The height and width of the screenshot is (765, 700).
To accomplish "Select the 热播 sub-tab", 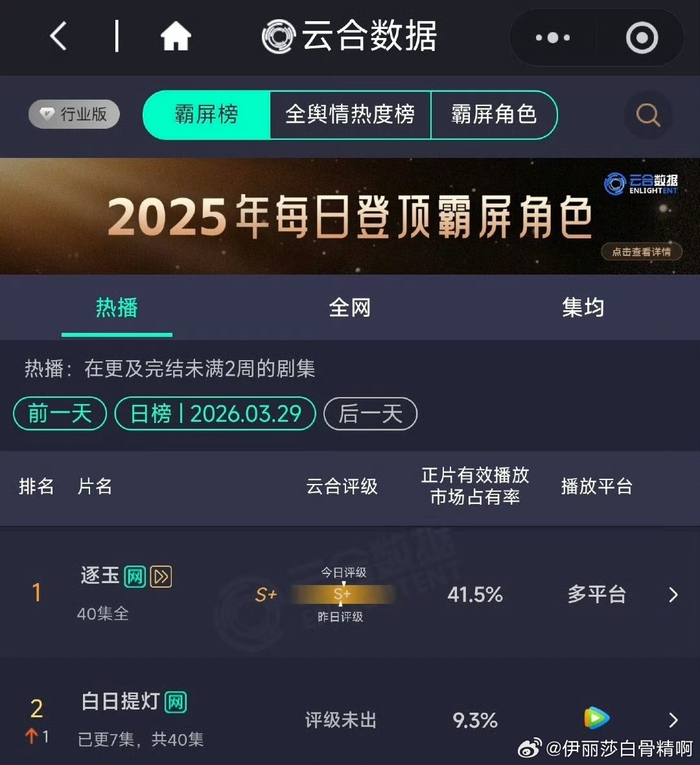I will pos(117,307).
